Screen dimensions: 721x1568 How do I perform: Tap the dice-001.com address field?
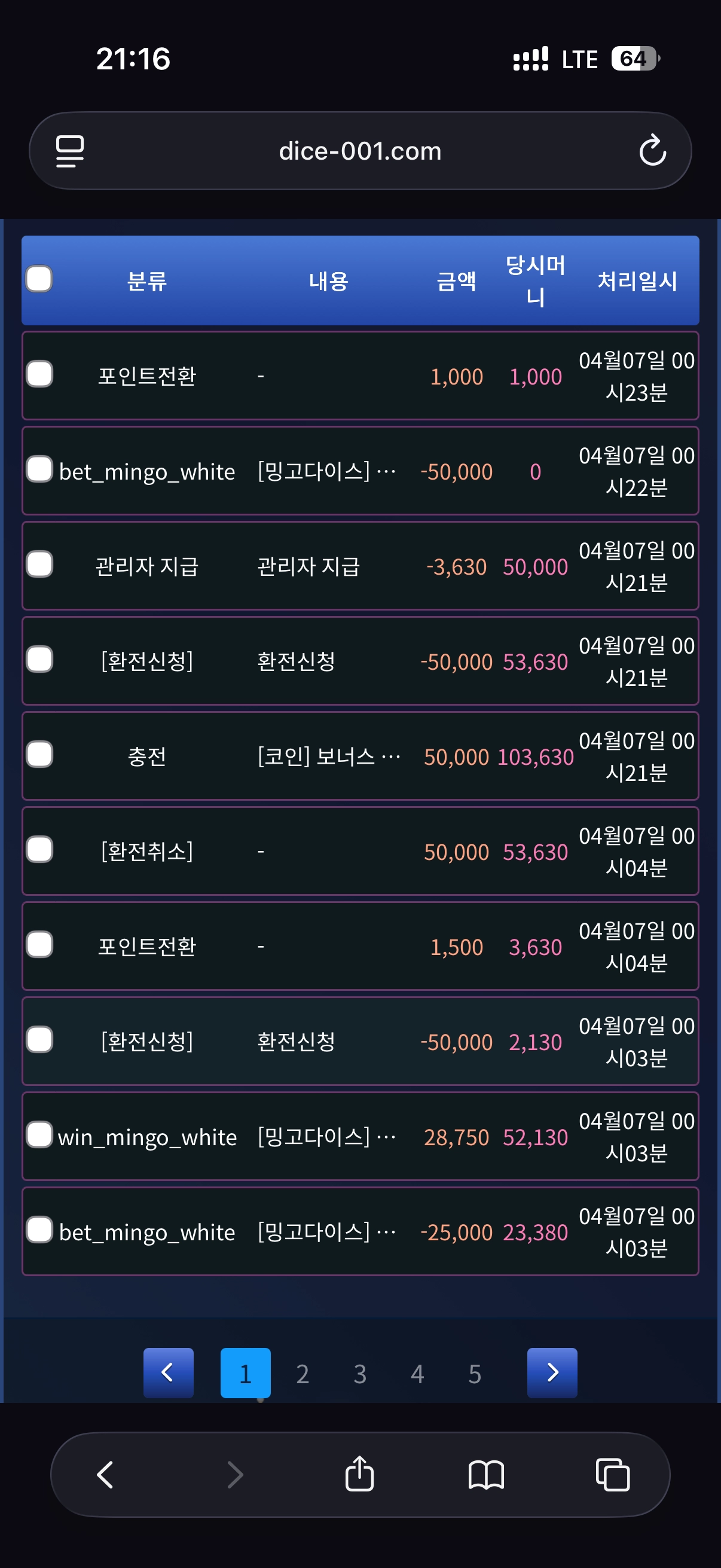(x=360, y=150)
